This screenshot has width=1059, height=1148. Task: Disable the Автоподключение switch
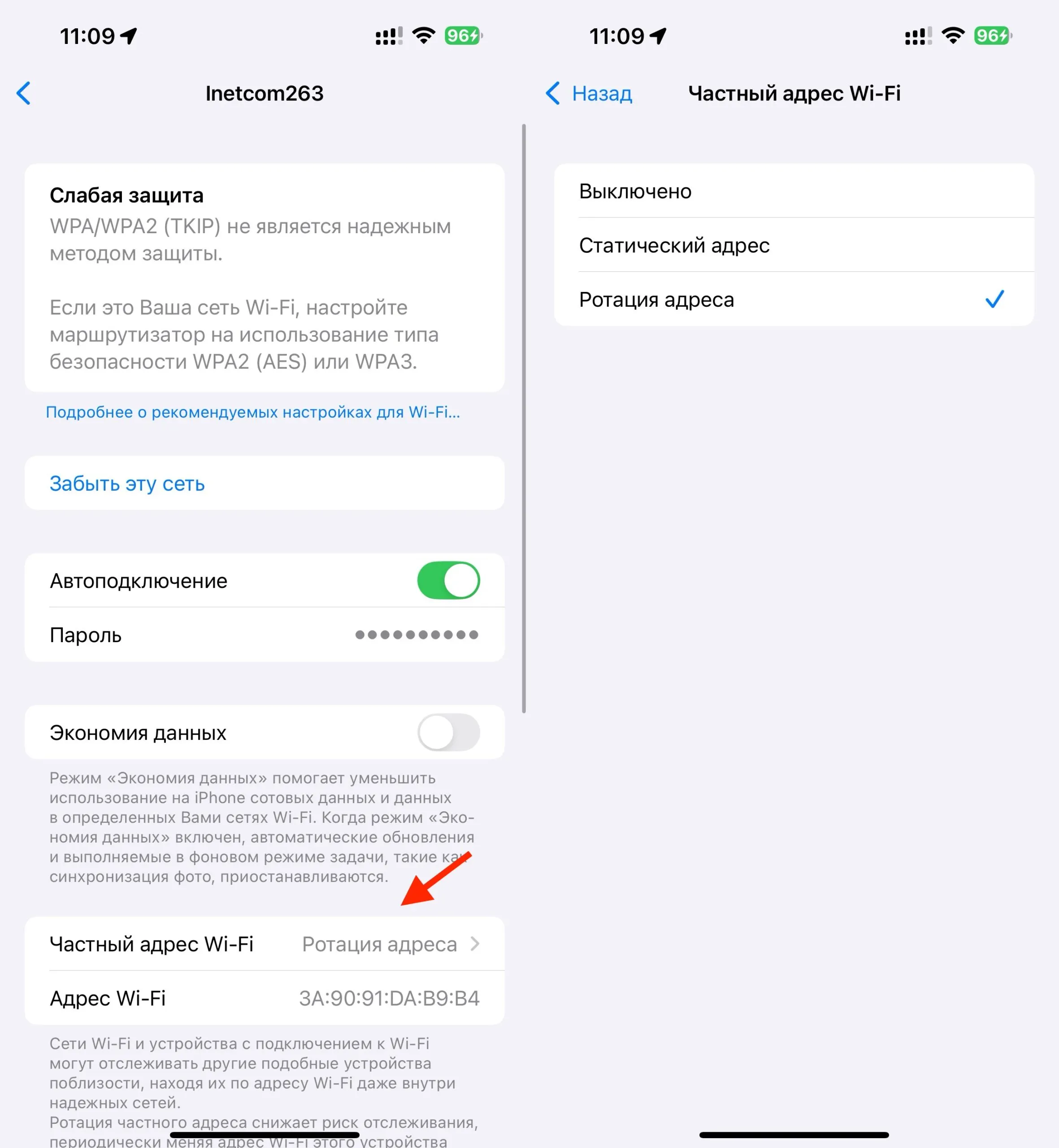pyautogui.click(x=448, y=581)
